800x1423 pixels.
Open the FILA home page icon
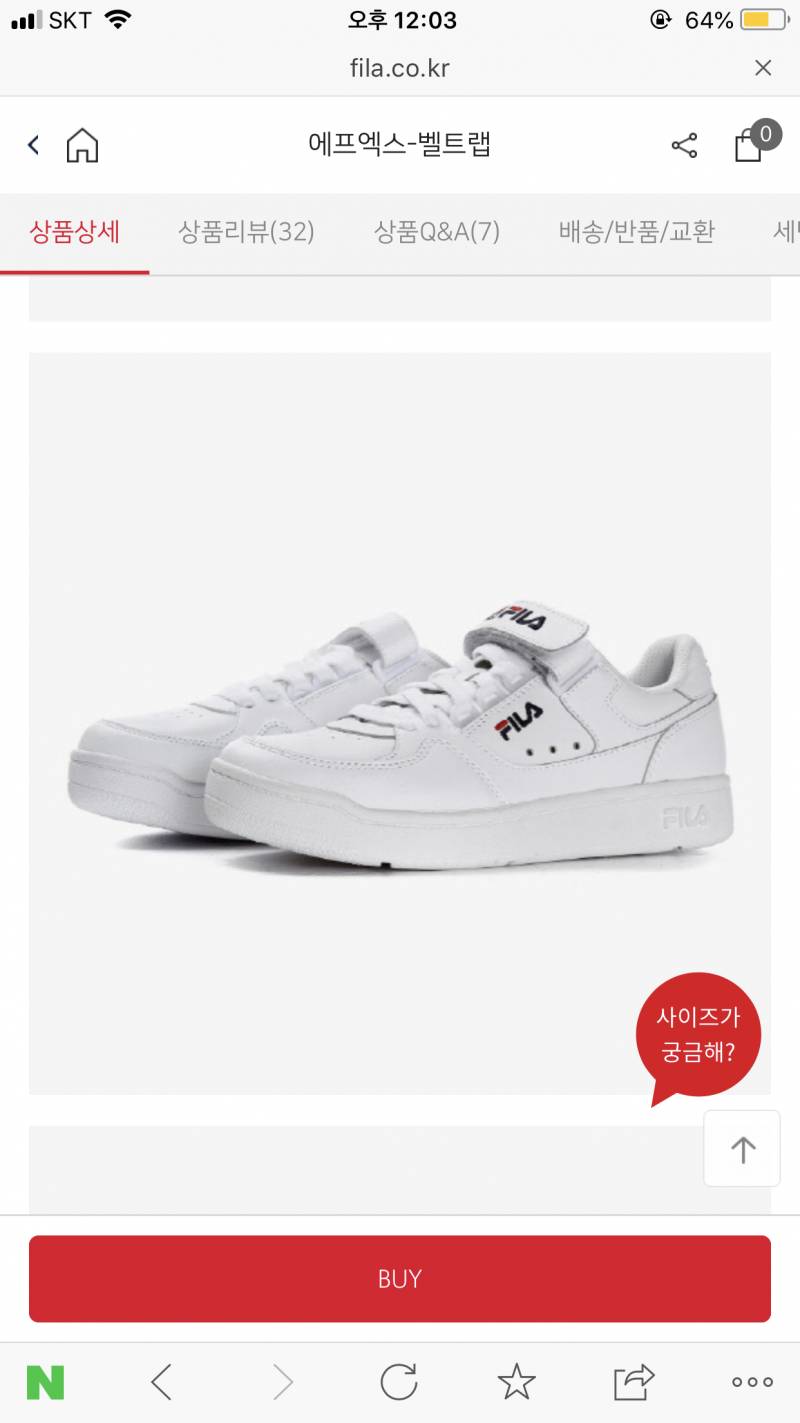click(82, 145)
